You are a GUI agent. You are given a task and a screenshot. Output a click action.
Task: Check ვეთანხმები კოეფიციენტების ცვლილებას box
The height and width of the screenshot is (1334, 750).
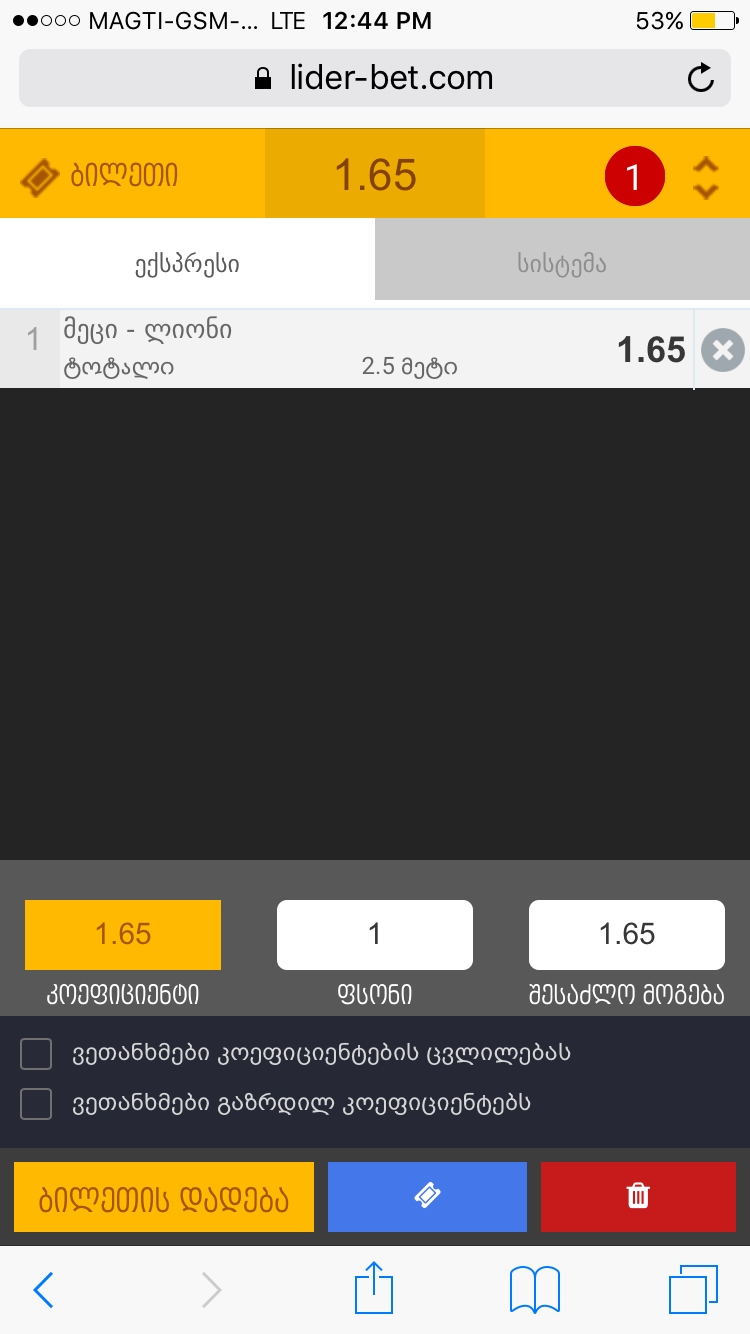36,1054
